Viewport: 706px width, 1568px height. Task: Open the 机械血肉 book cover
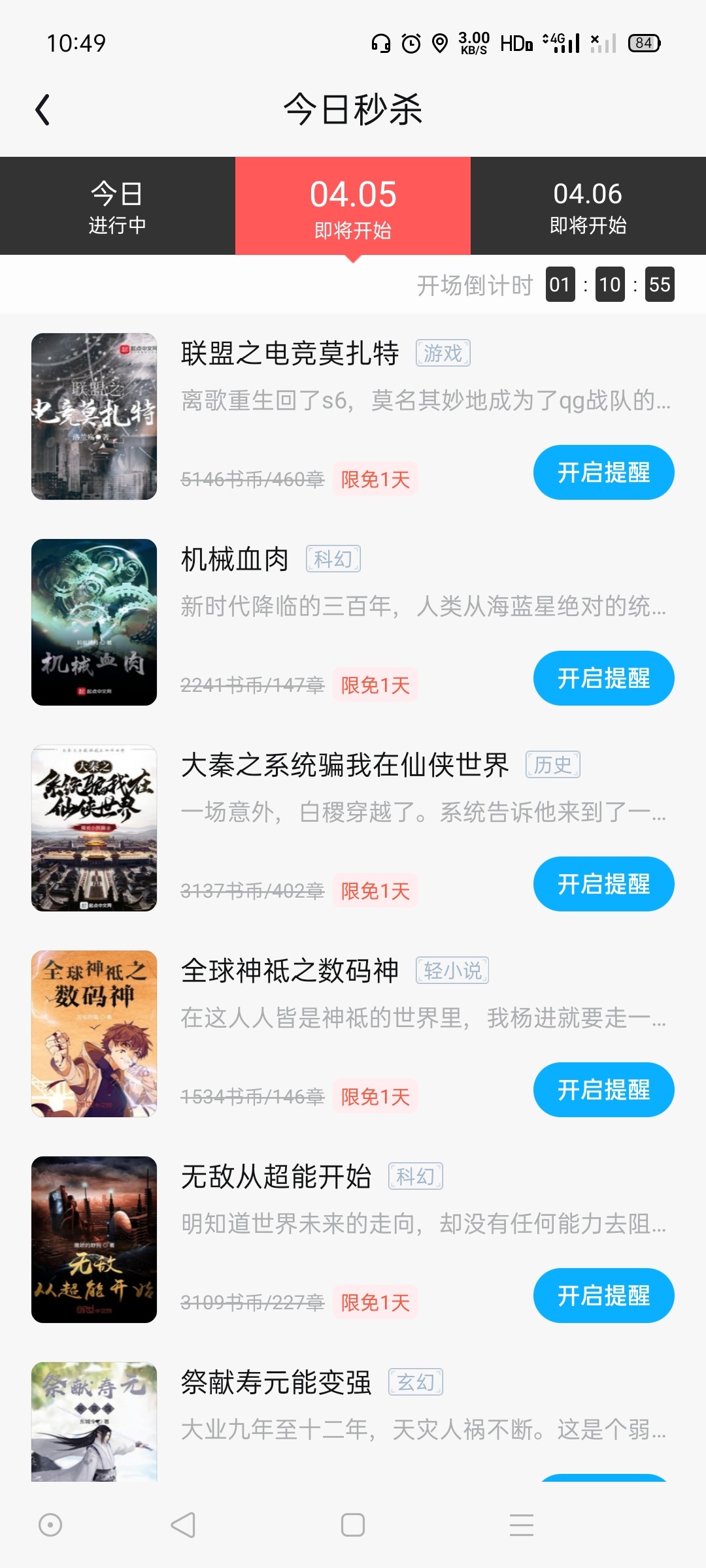94,622
